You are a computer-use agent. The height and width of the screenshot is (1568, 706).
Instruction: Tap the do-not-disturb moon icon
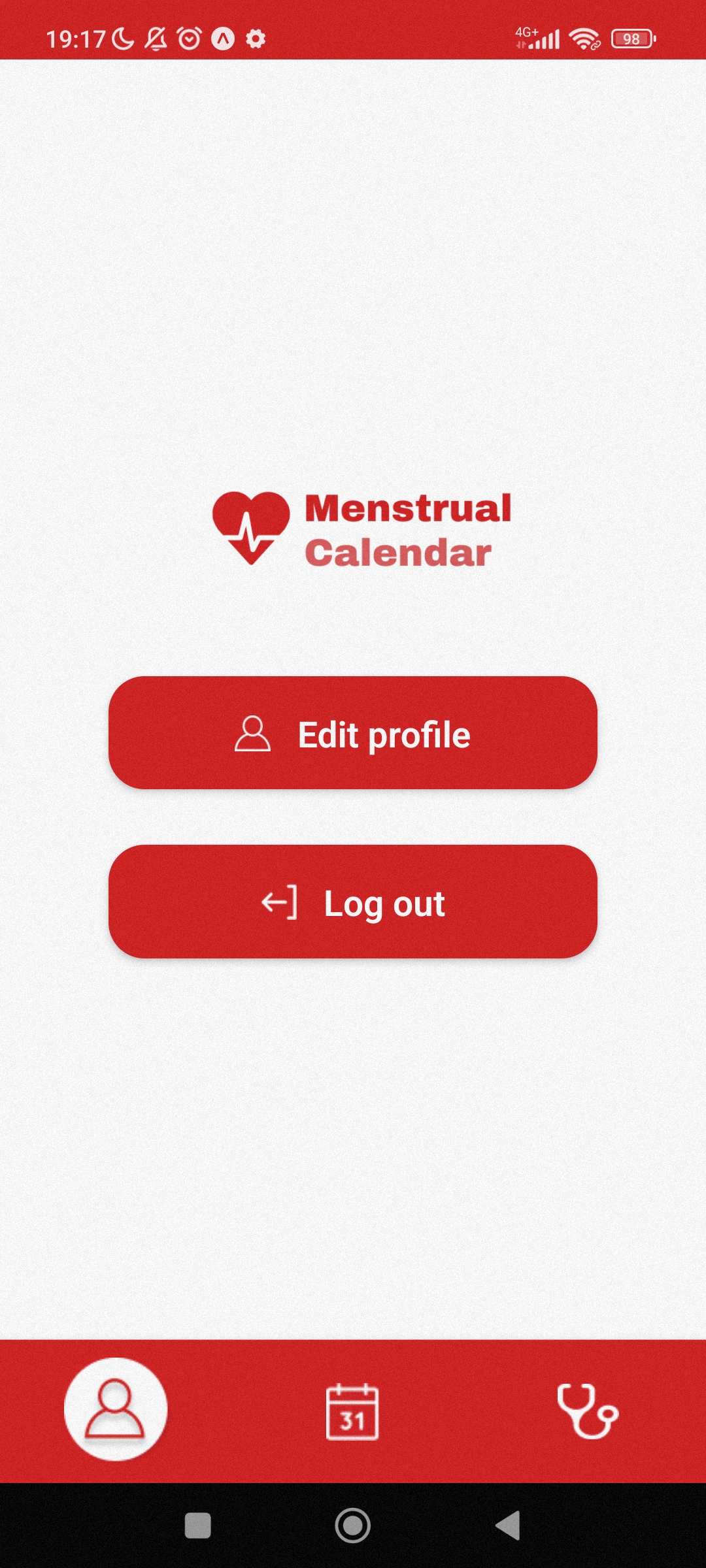tap(120, 39)
